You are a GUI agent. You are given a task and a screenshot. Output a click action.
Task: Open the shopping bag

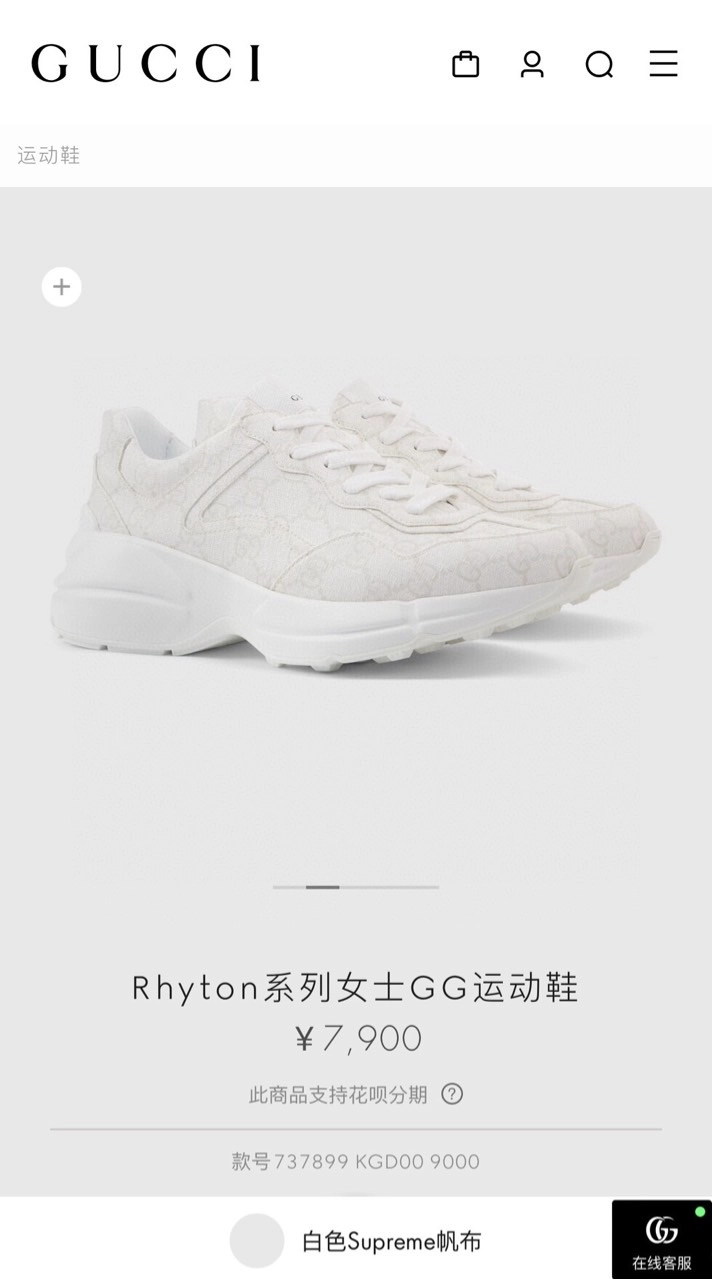coord(466,64)
